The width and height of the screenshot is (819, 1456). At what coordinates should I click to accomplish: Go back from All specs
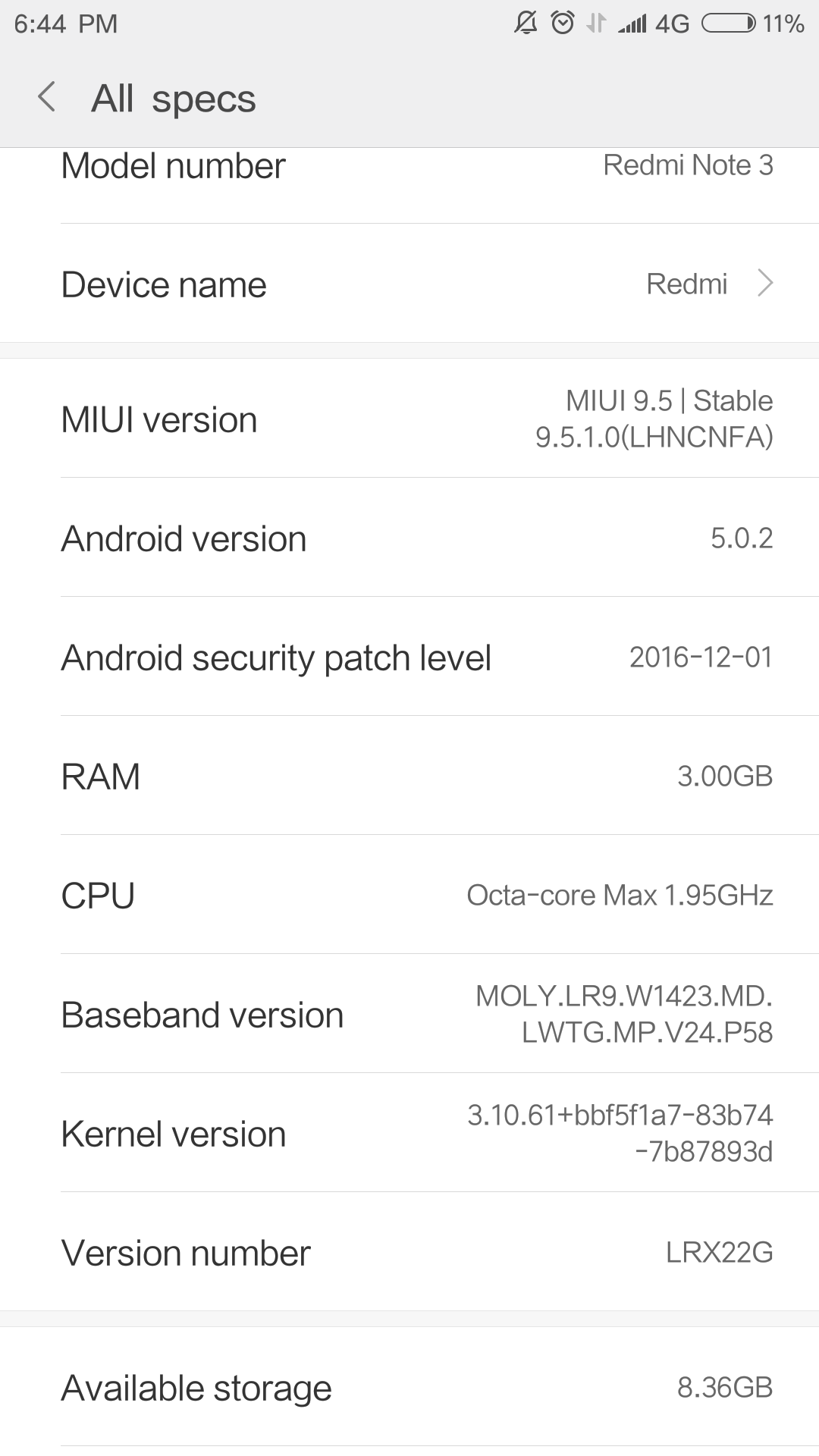pos(47,98)
